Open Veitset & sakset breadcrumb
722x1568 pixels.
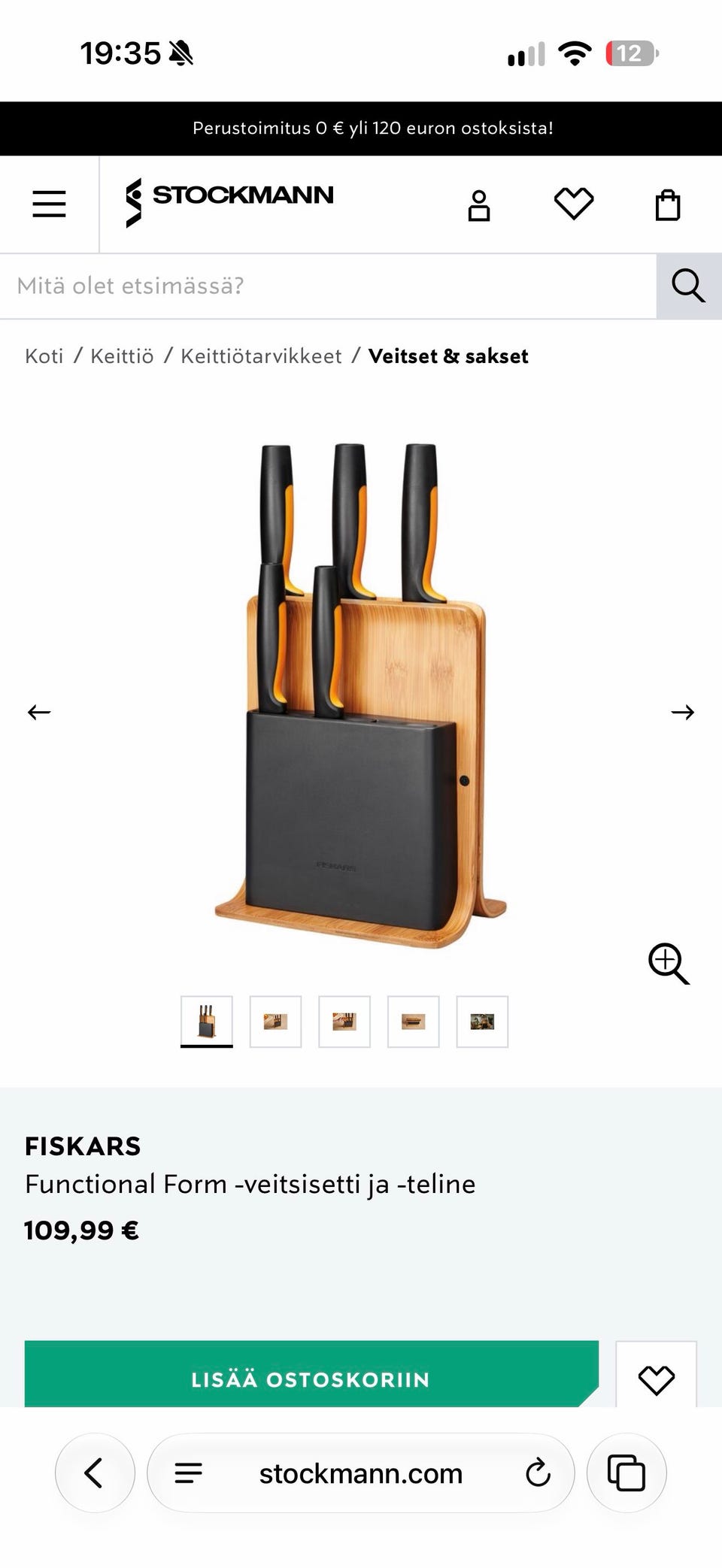click(448, 356)
